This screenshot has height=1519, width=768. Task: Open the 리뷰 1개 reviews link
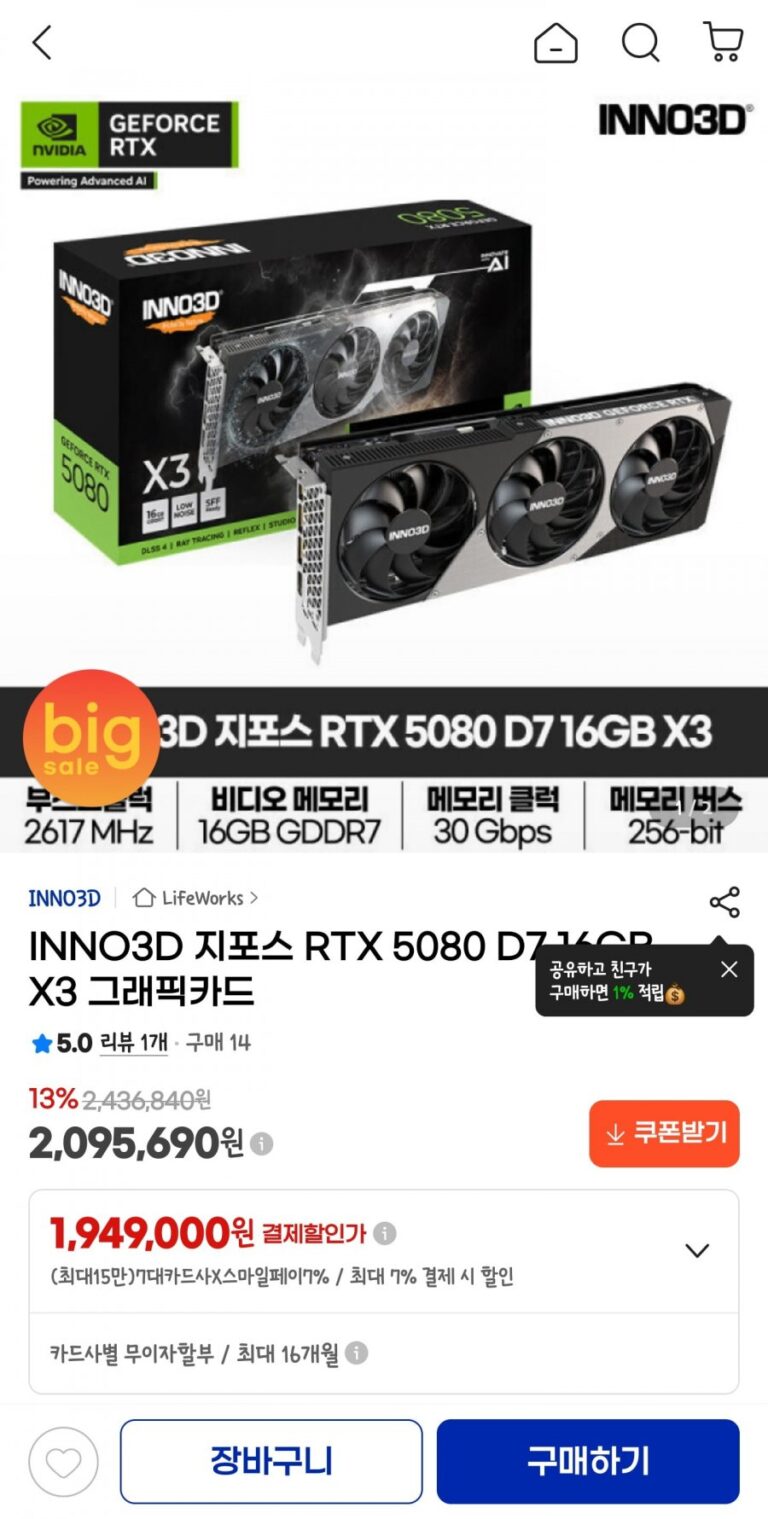coord(133,1043)
